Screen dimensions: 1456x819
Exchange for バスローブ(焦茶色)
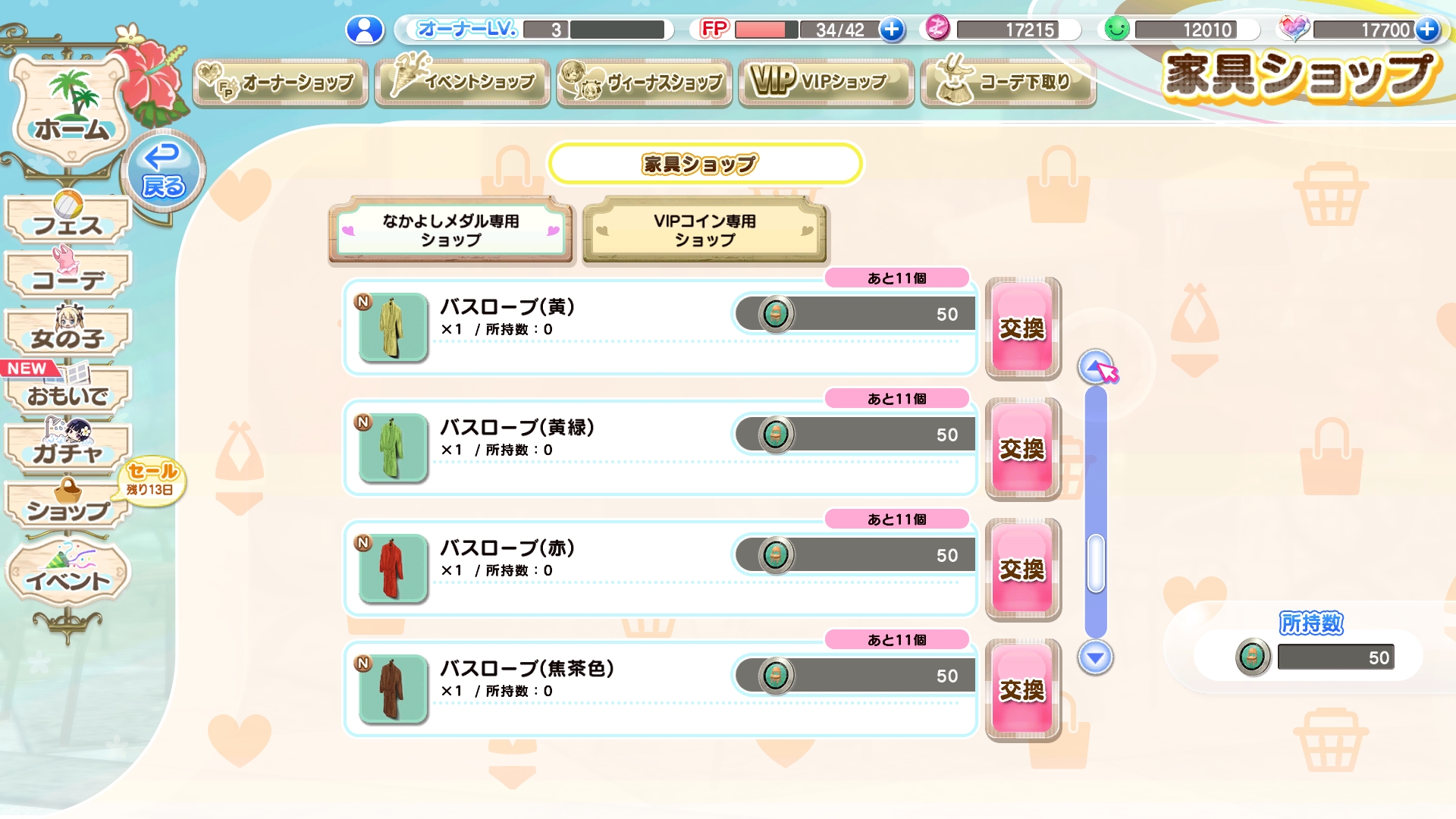pyautogui.click(x=1022, y=689)
